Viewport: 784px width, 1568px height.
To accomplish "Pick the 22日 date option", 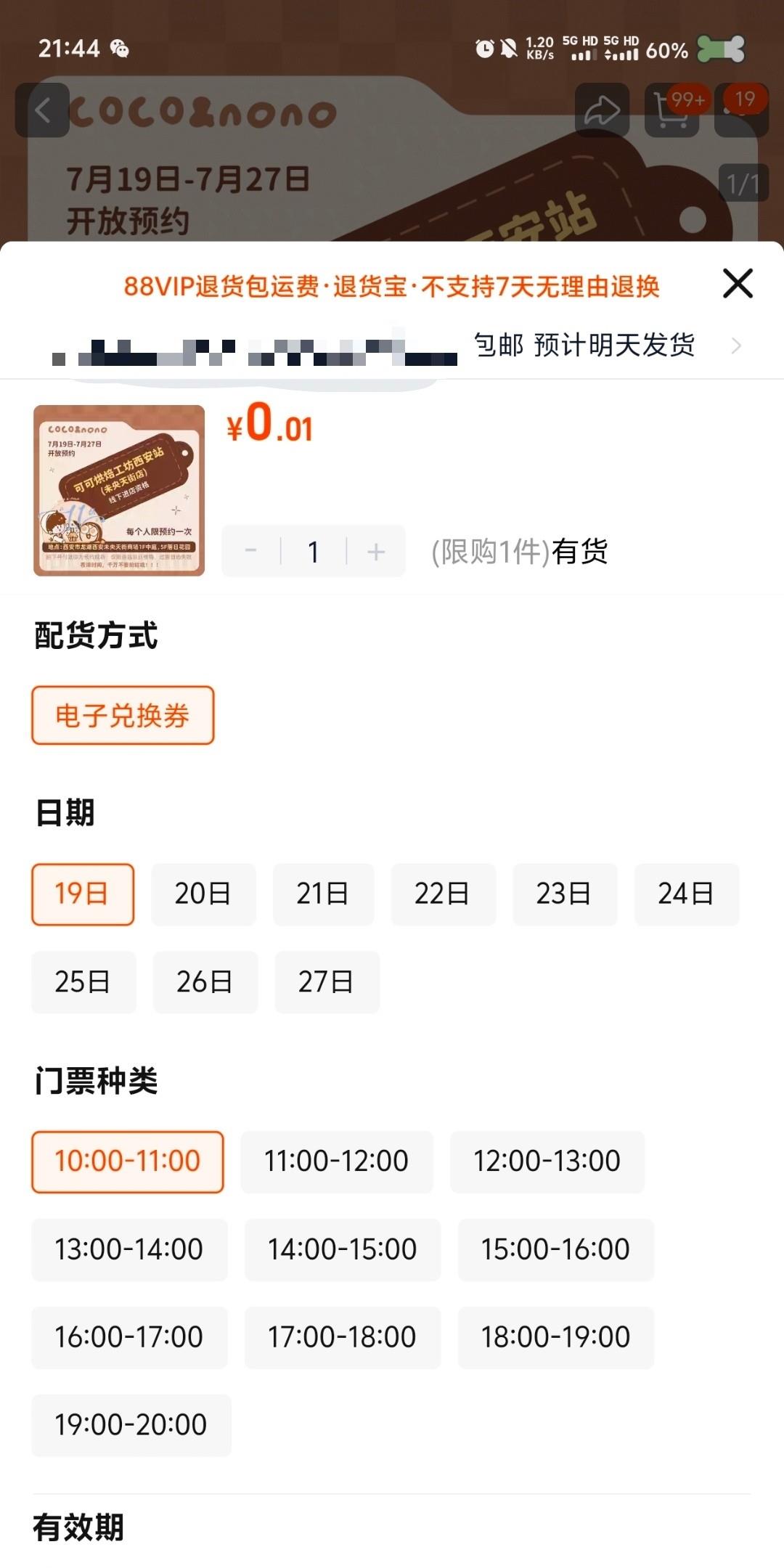I will pos(443,894).
